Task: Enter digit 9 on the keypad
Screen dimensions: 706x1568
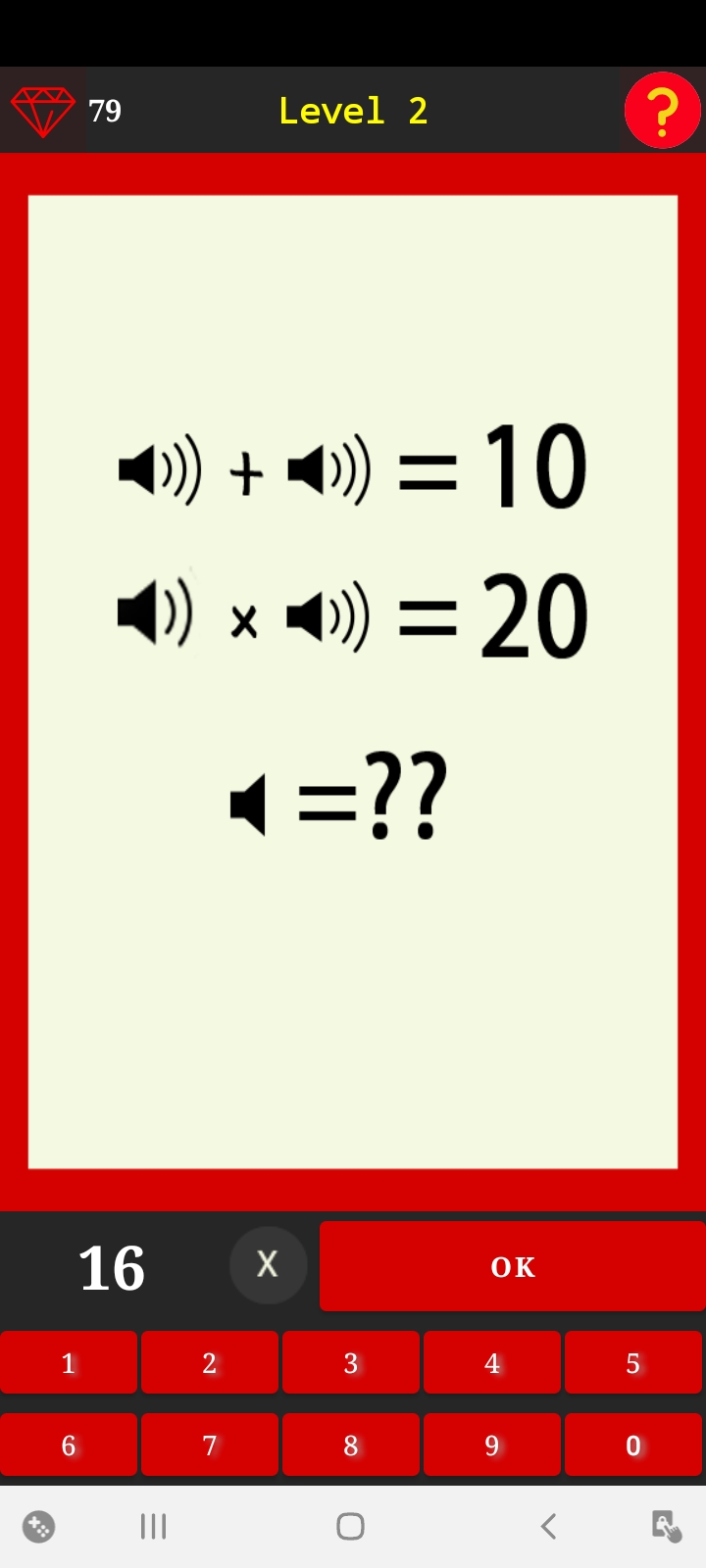Action: (492, 1445)
